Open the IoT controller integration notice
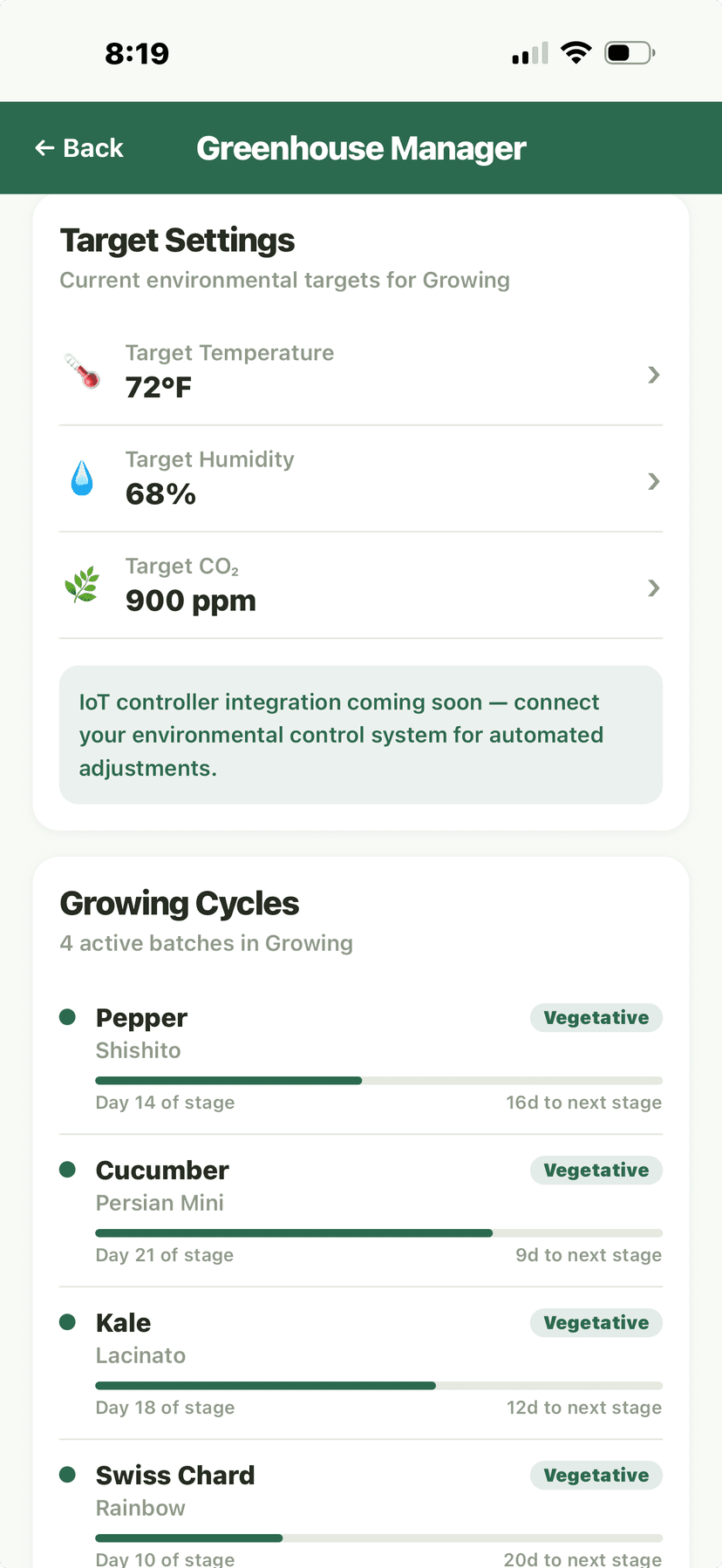Viewport: 722px width, 1568px height. click(360, 734)
